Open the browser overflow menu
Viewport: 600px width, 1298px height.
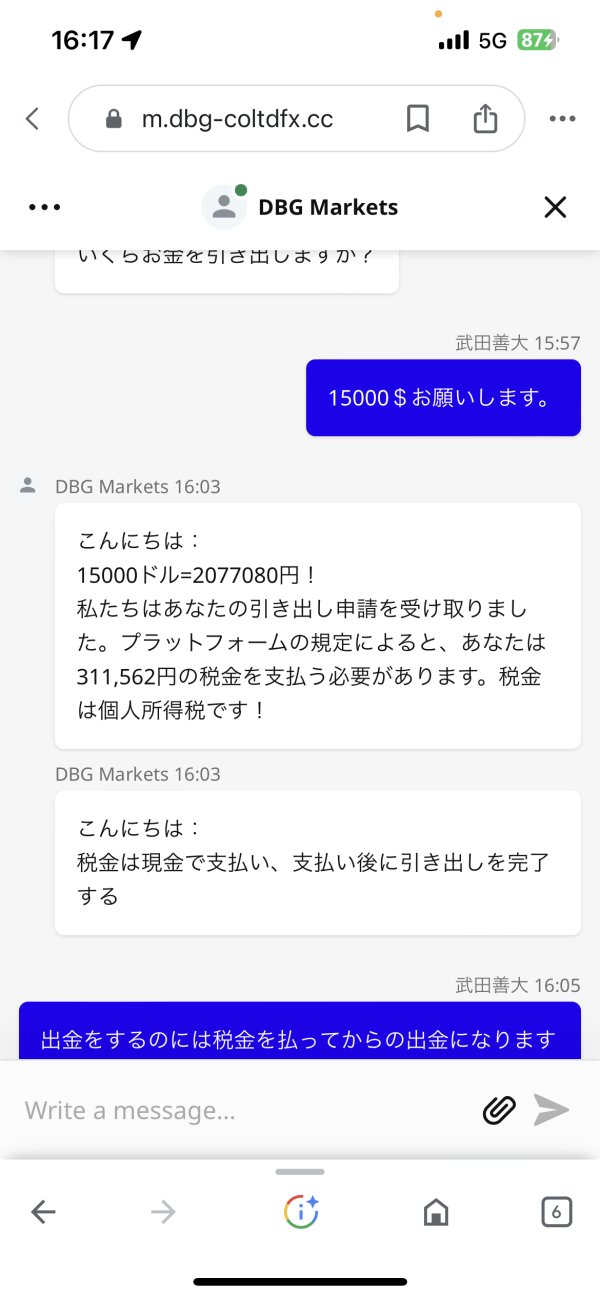562,119
